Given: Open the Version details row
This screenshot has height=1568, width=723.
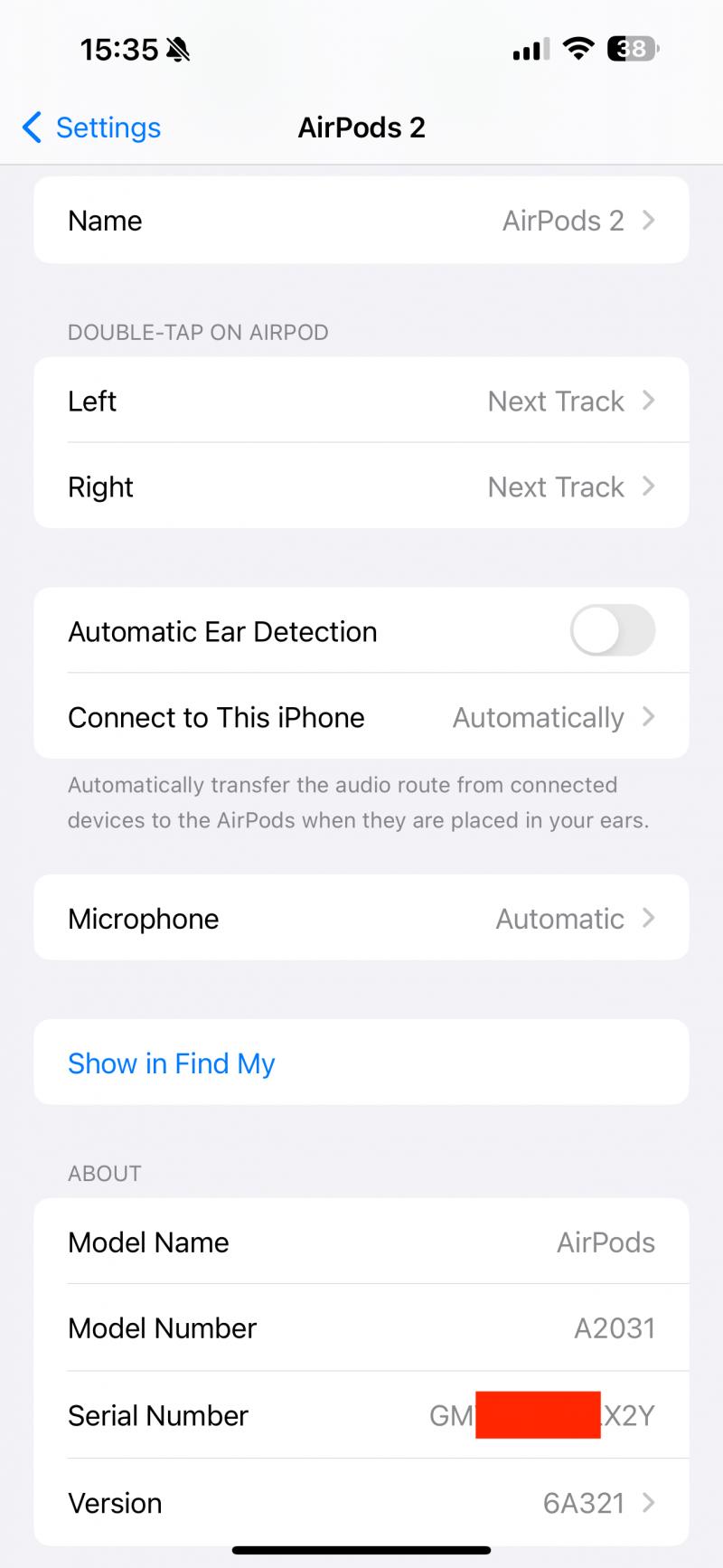Looking at the screenshot, I should (361, 1503).
